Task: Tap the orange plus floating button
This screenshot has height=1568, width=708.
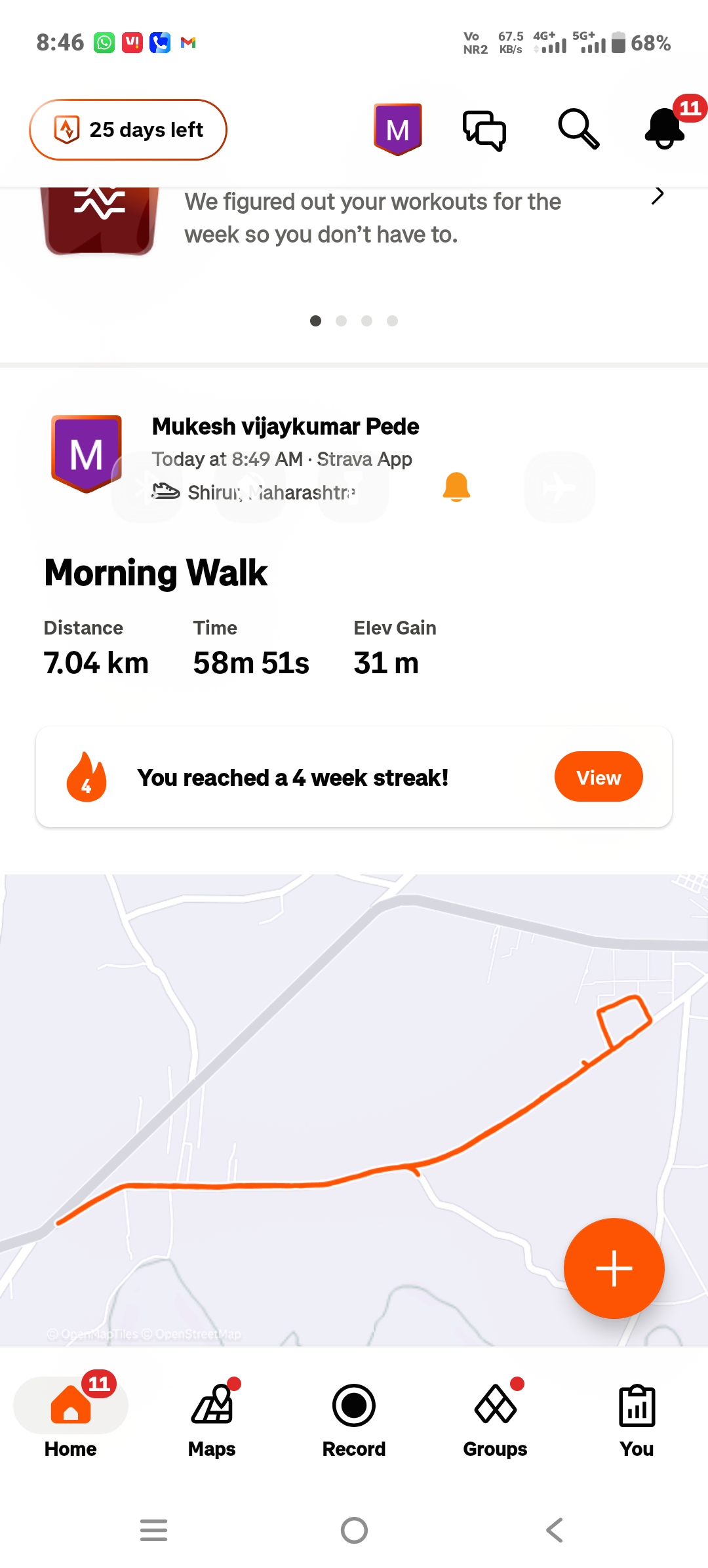Action: (x=614, y=1268)
